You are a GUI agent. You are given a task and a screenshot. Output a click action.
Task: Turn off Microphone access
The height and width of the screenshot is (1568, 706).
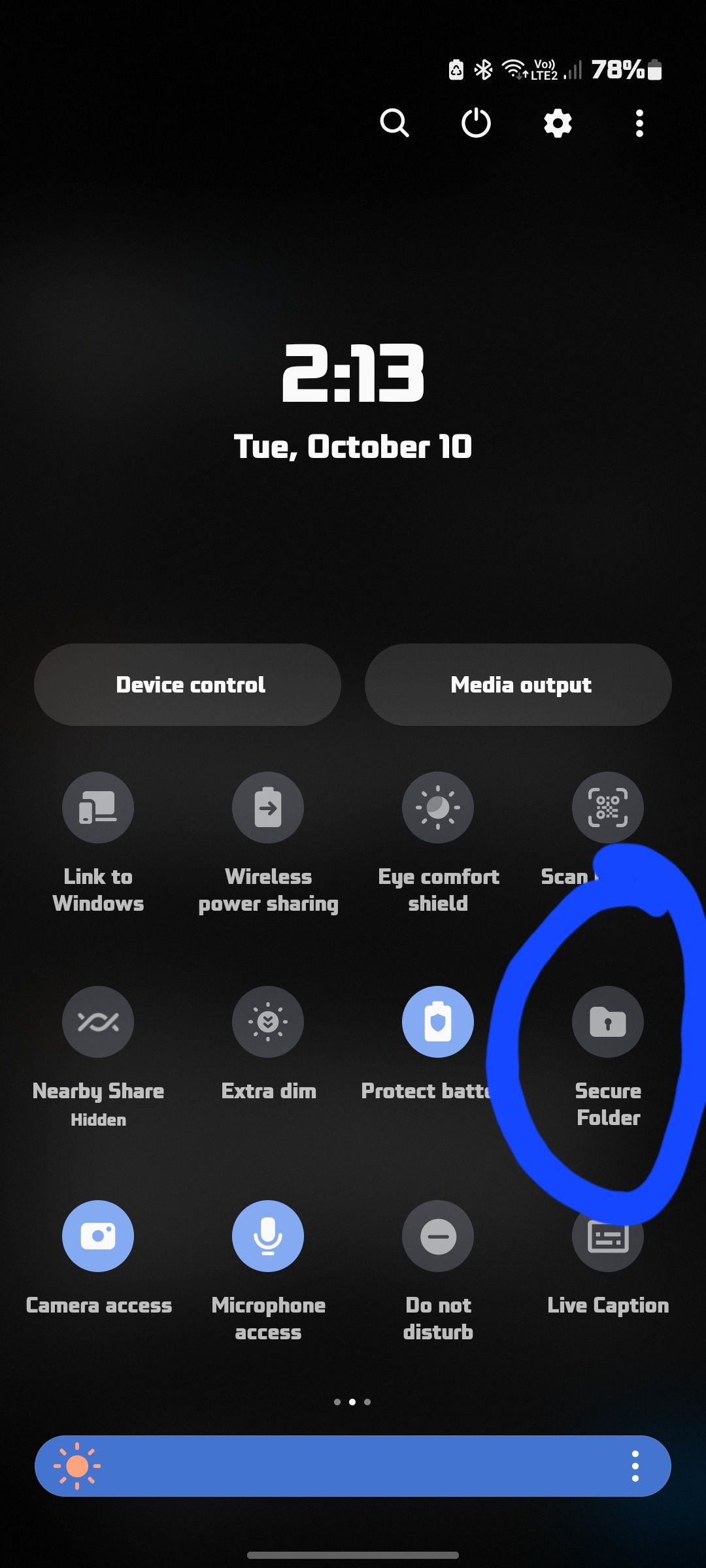pyautogui.click(x=268, y=1236)
